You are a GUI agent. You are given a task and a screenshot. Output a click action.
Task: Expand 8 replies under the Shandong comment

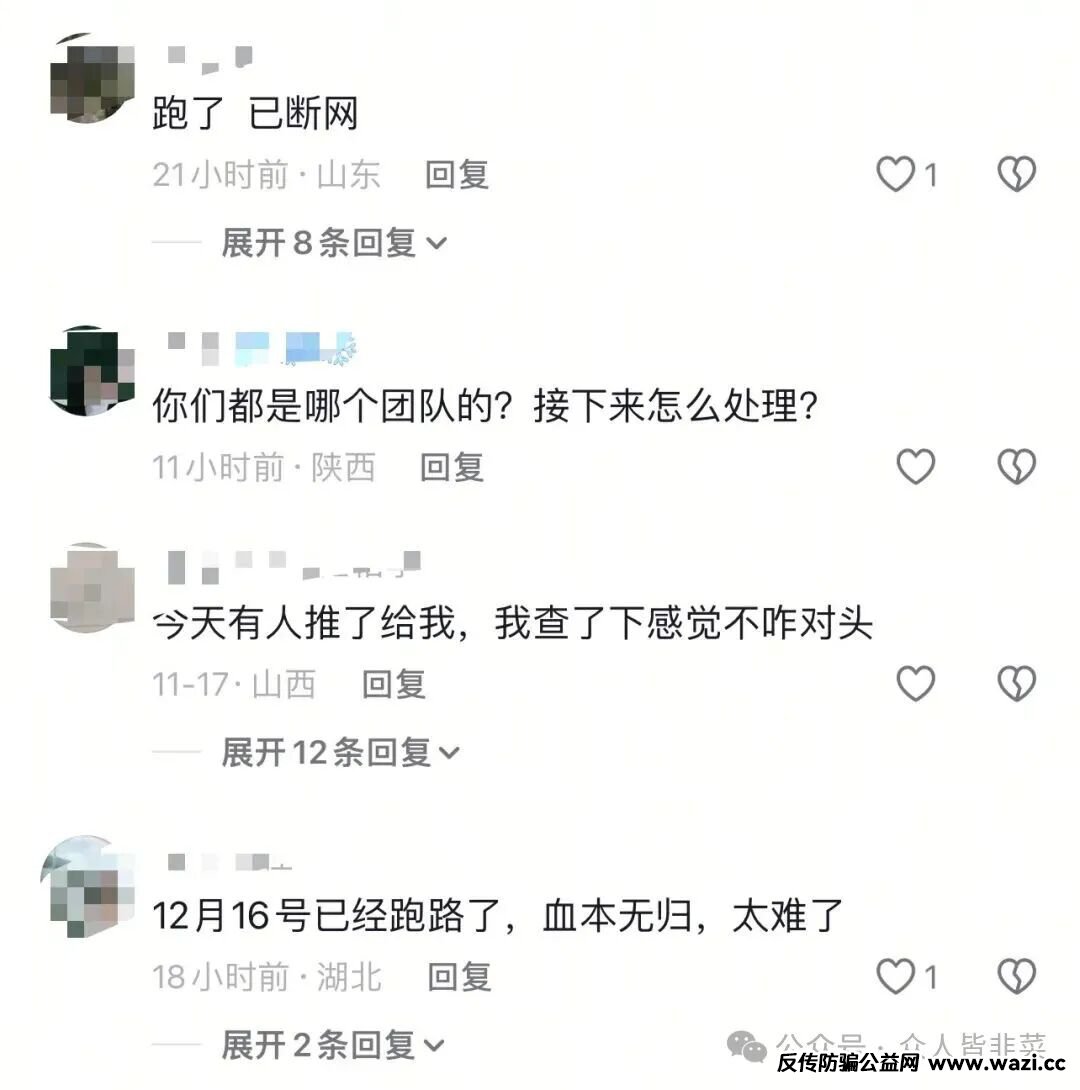pyautogui.click(x=333, y=242)
